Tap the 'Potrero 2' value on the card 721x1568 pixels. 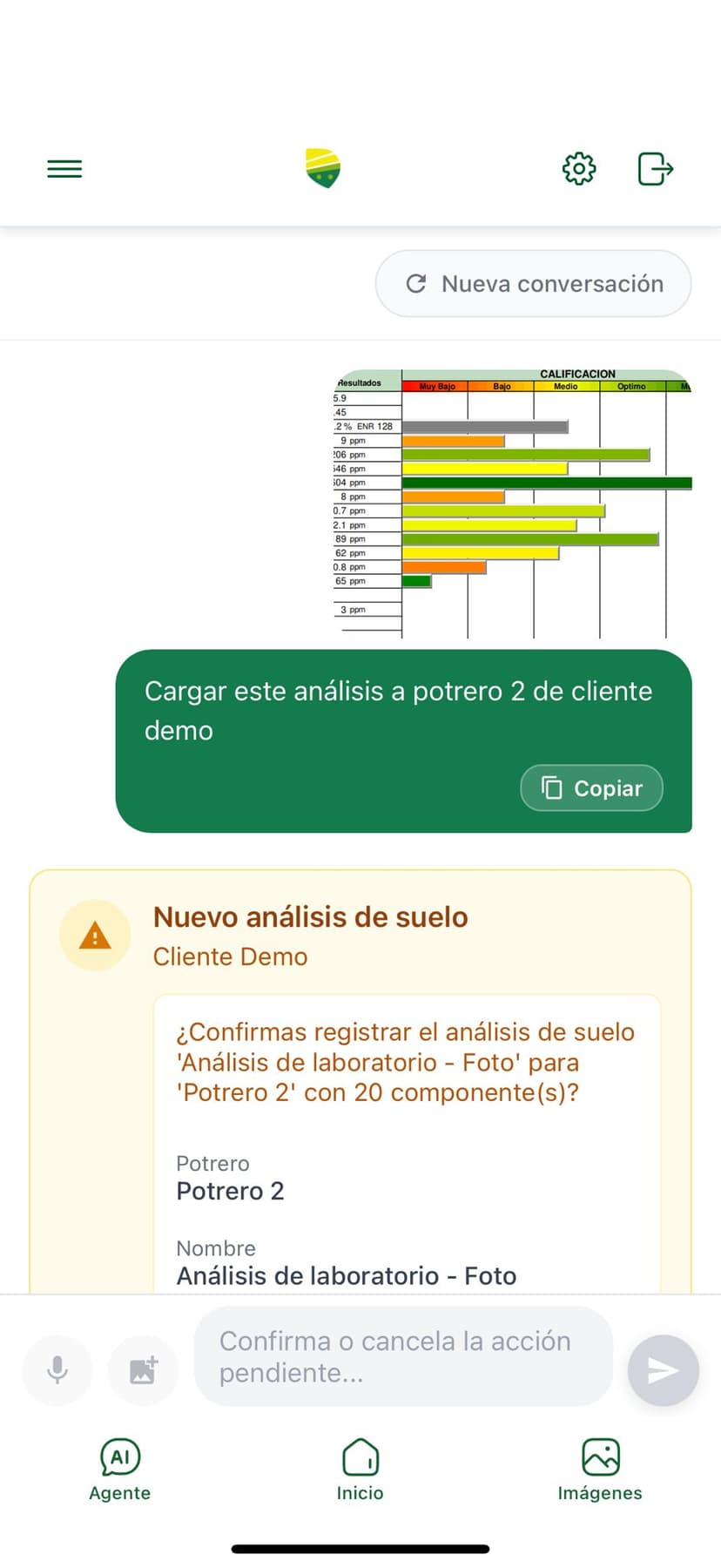tap(230, 1191)
